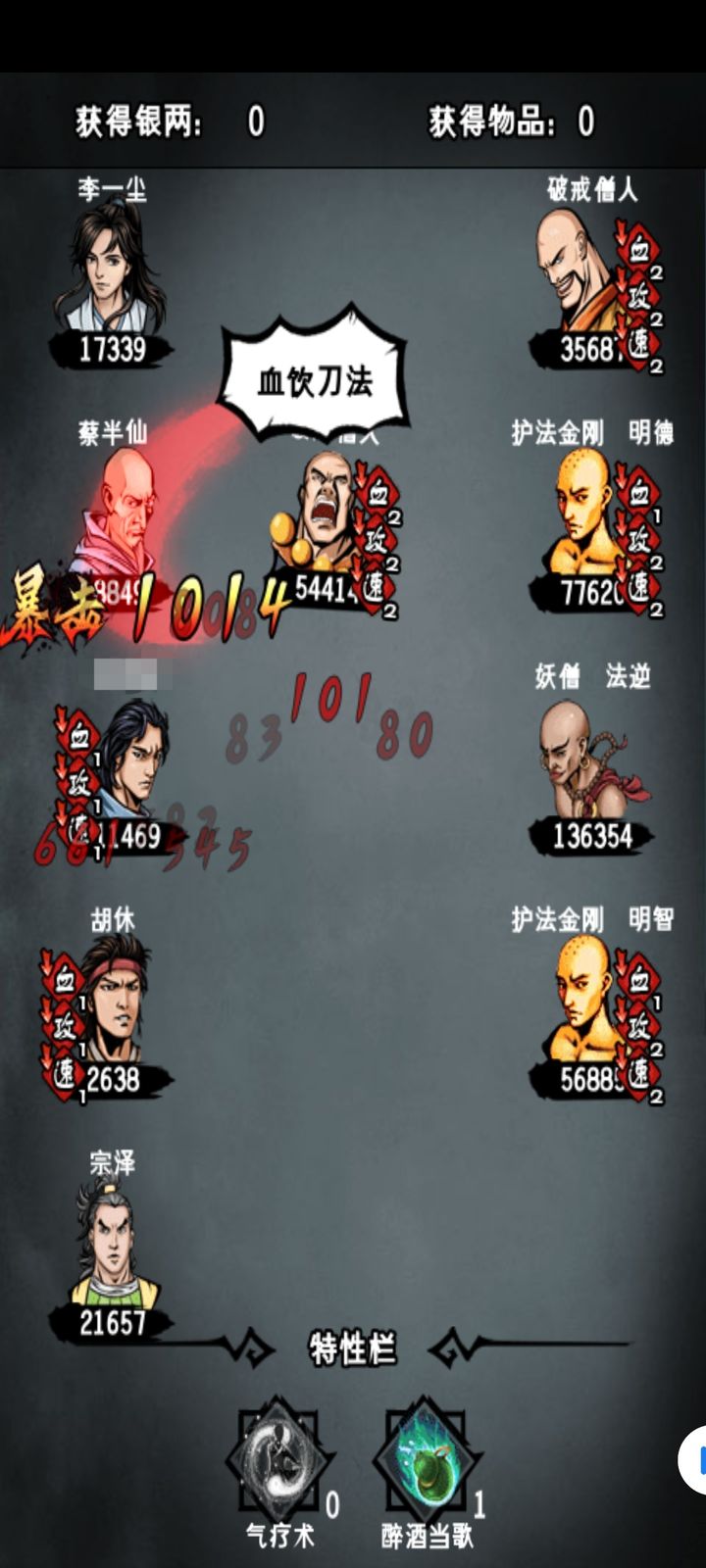Select the 宗泽 character portrait

[x=114, y=1243]
